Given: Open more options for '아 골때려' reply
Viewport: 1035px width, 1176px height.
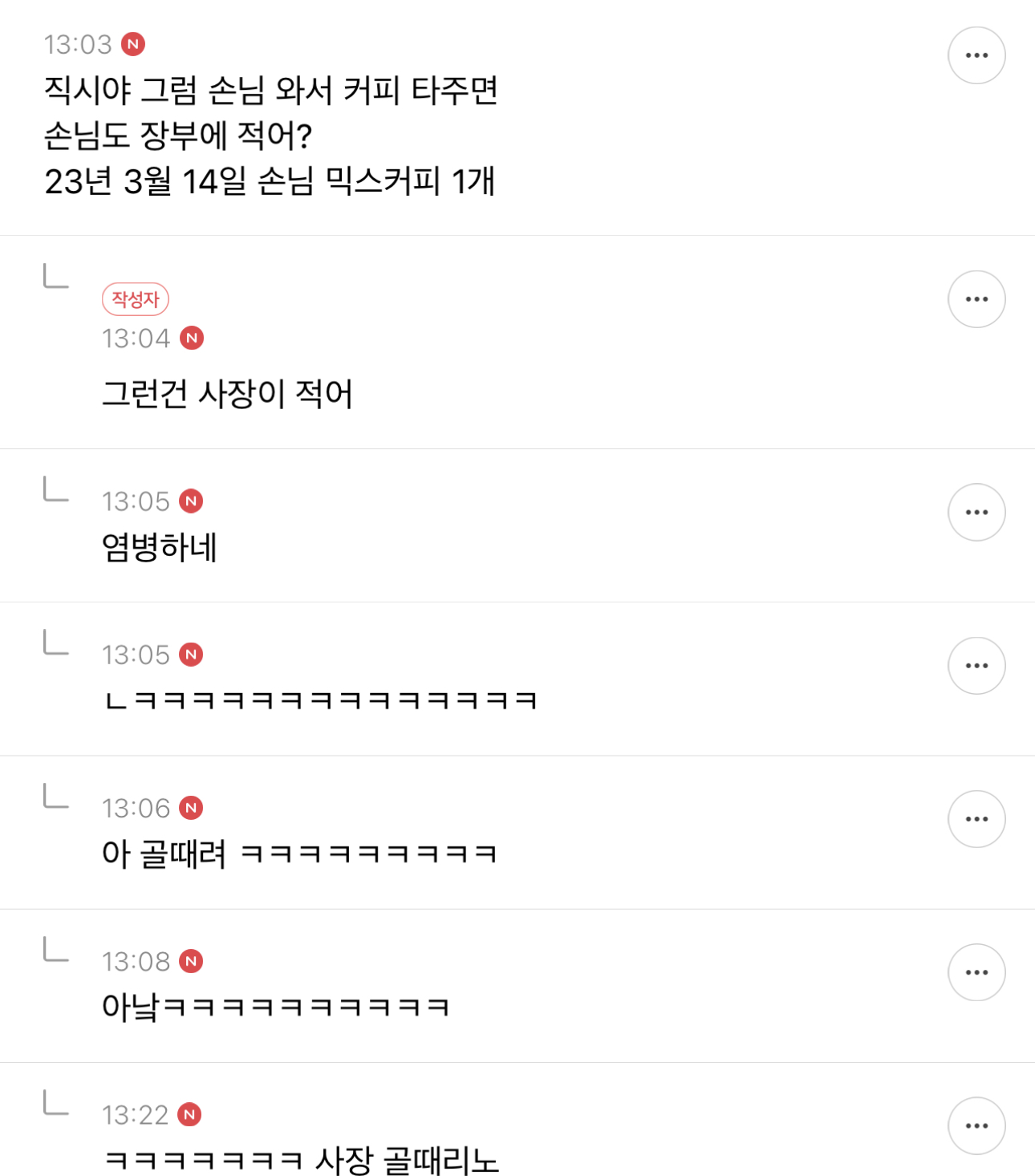Looking at the screenshot, I should coord(976,819).
